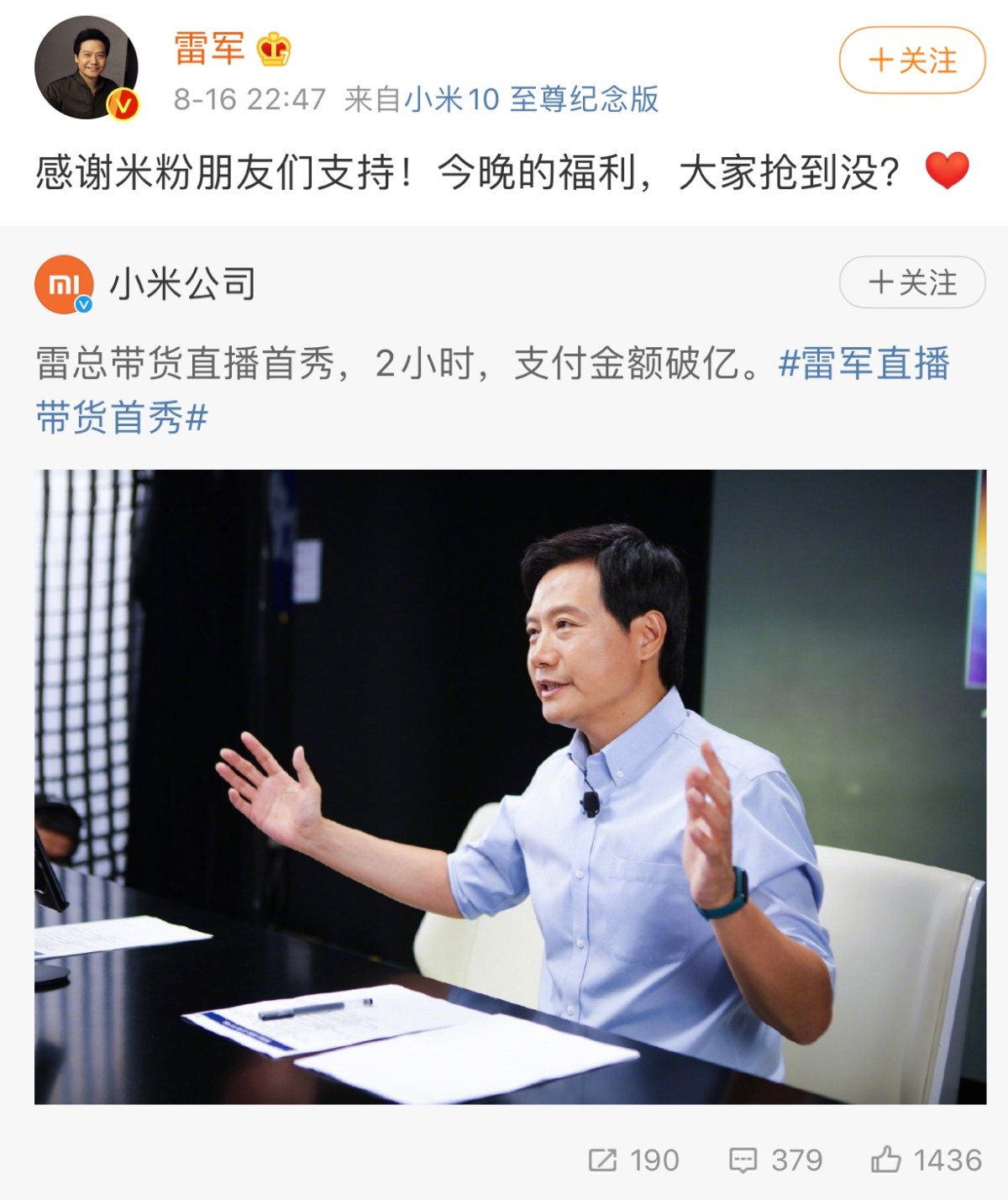Open the 雷军 username link

pyautogui.click(x=209, y=49)
